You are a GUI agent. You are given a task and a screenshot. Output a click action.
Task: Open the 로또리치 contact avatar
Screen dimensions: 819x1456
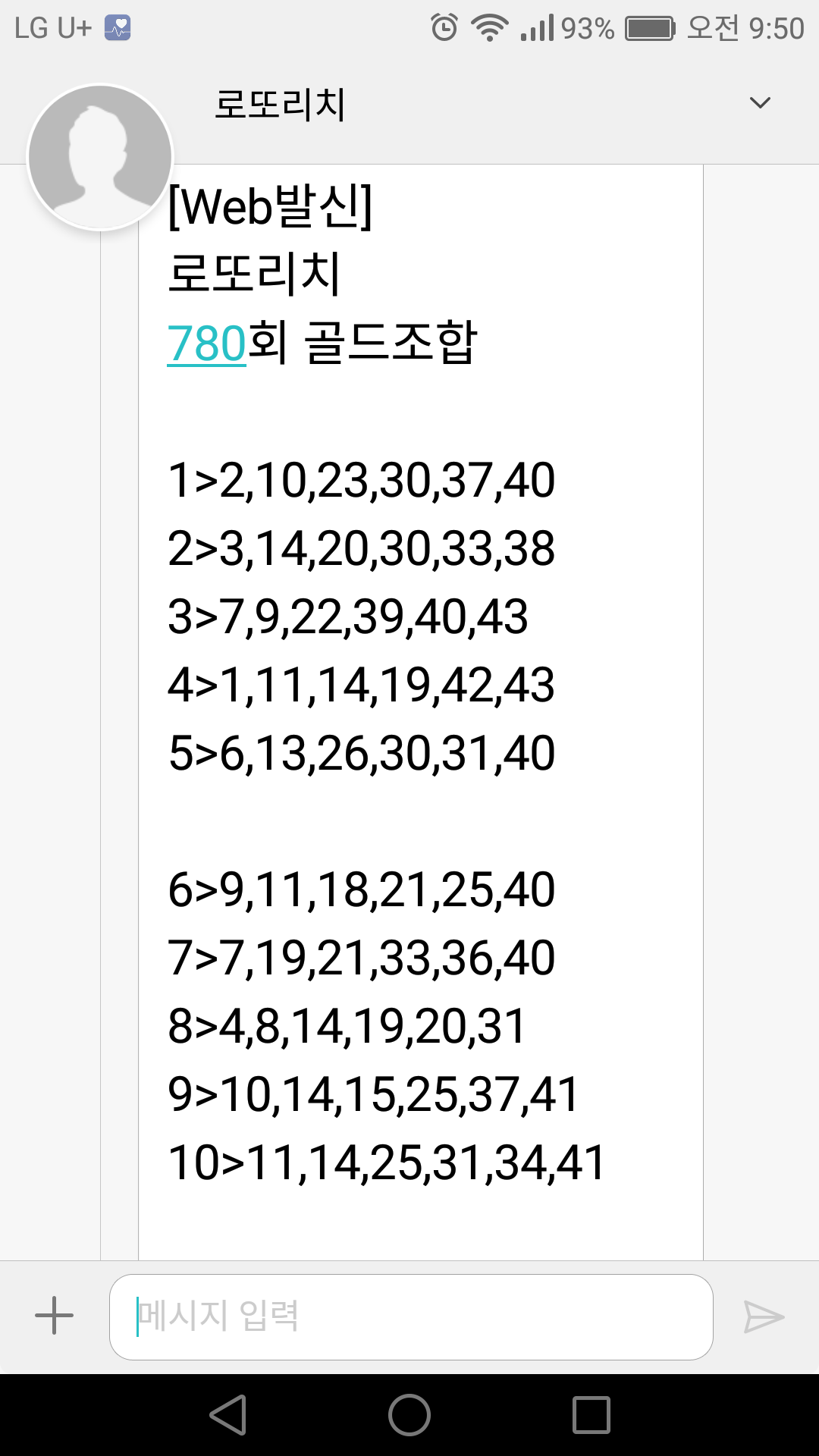[x=100, y=157]
